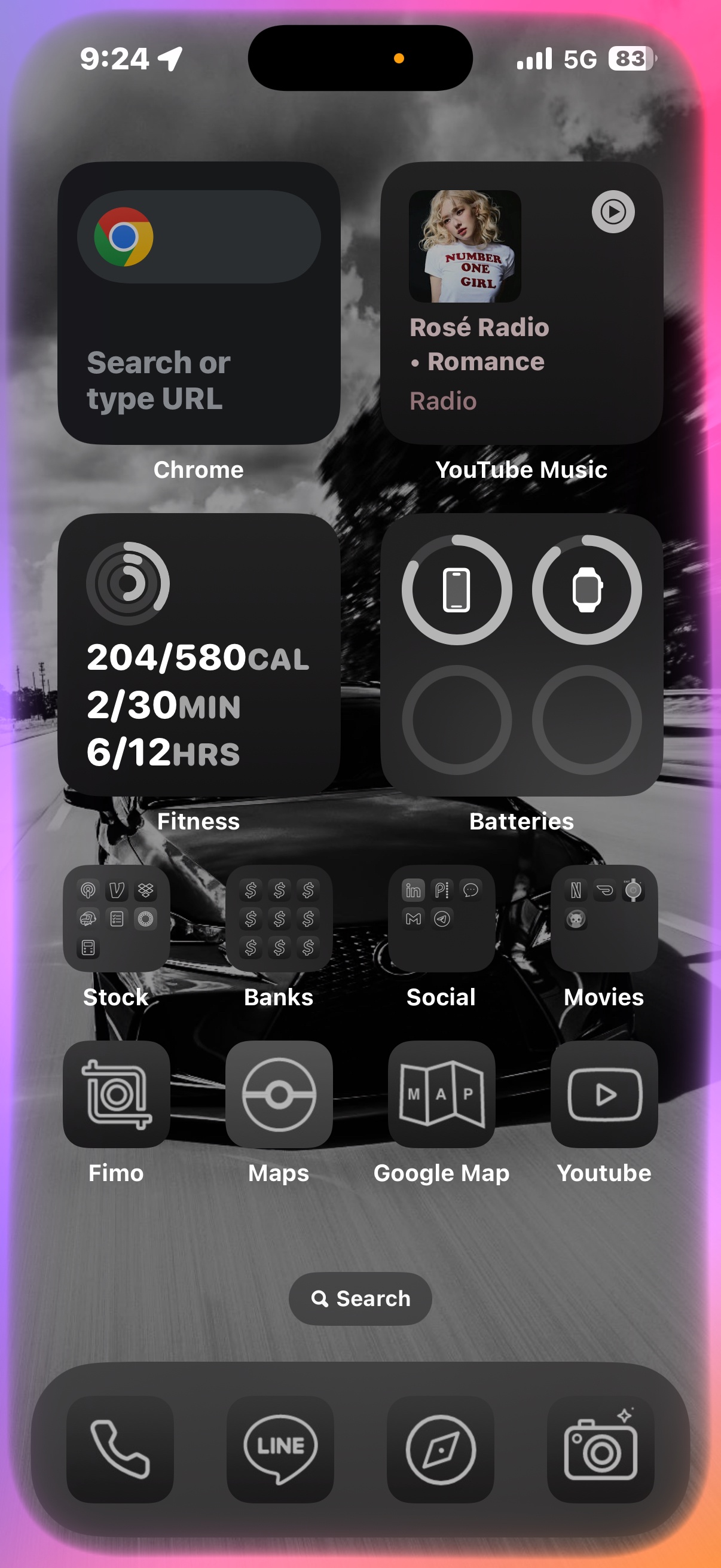The height and width of the screenshot is (1568, 721).
Task: Tap the Chrome search or type URL widget
Action: click(198, 303)
